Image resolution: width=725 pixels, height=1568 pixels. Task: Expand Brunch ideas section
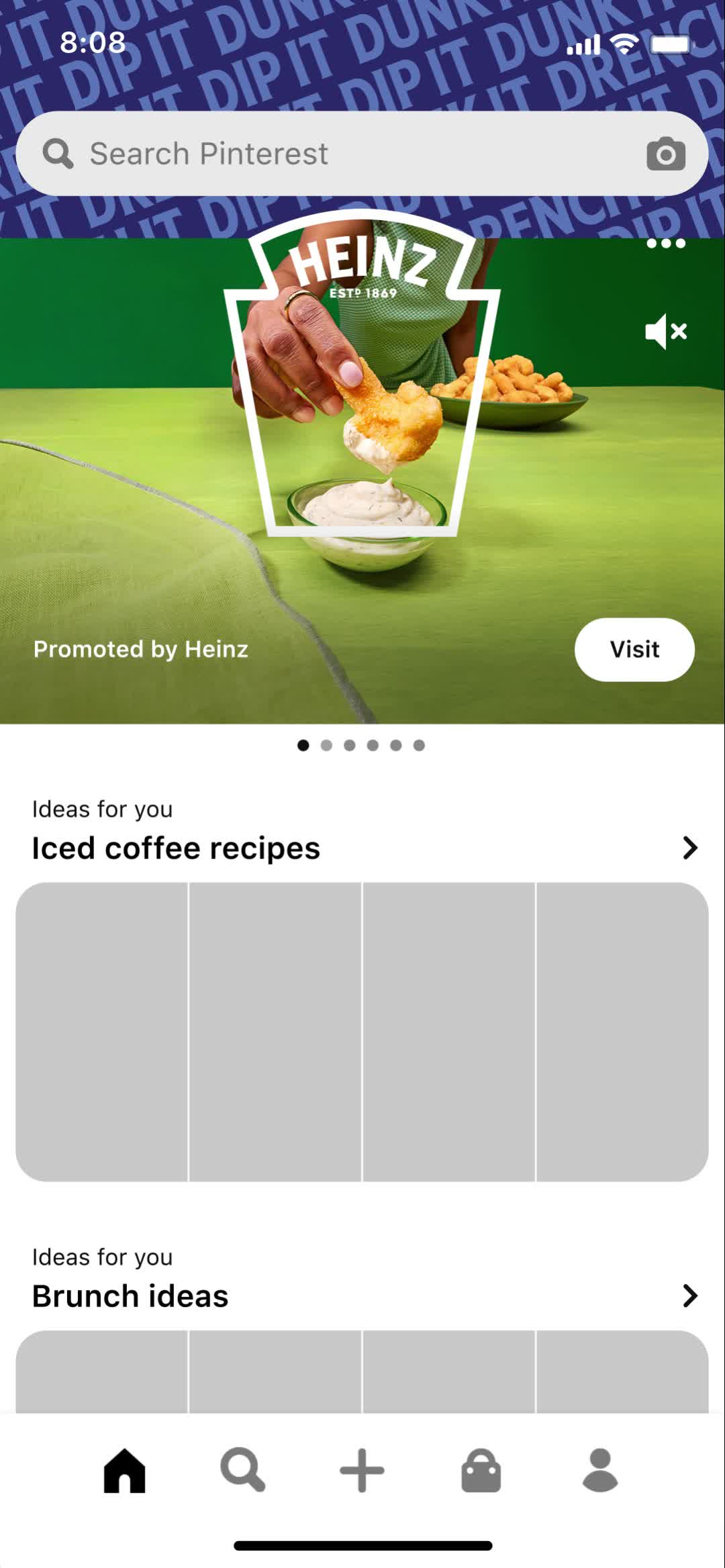pos(689,1295)
